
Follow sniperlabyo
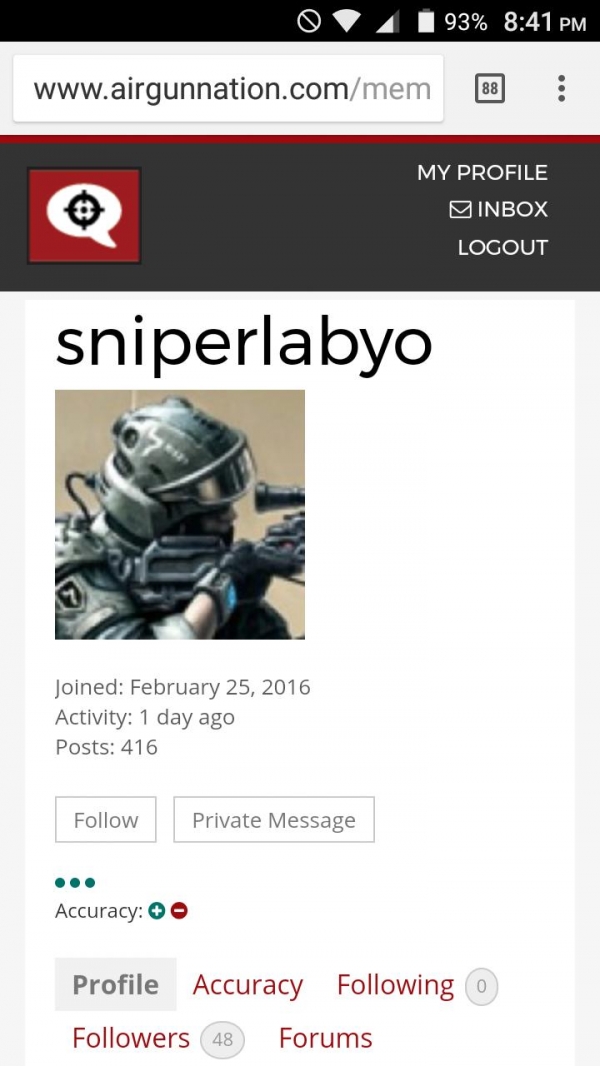(x=105, y=820)
